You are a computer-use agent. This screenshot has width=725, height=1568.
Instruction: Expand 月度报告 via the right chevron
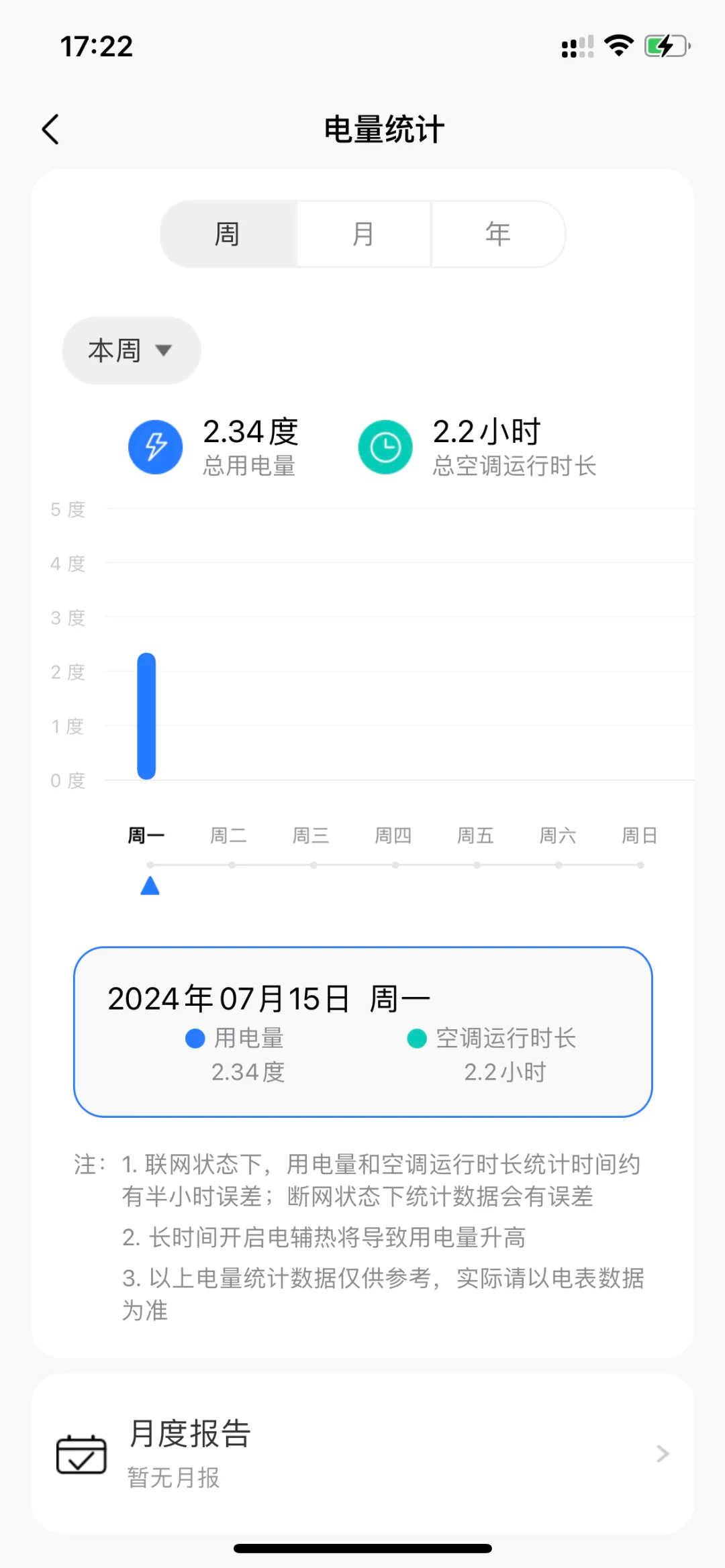pyautogui.click(x=662, y=1454)
